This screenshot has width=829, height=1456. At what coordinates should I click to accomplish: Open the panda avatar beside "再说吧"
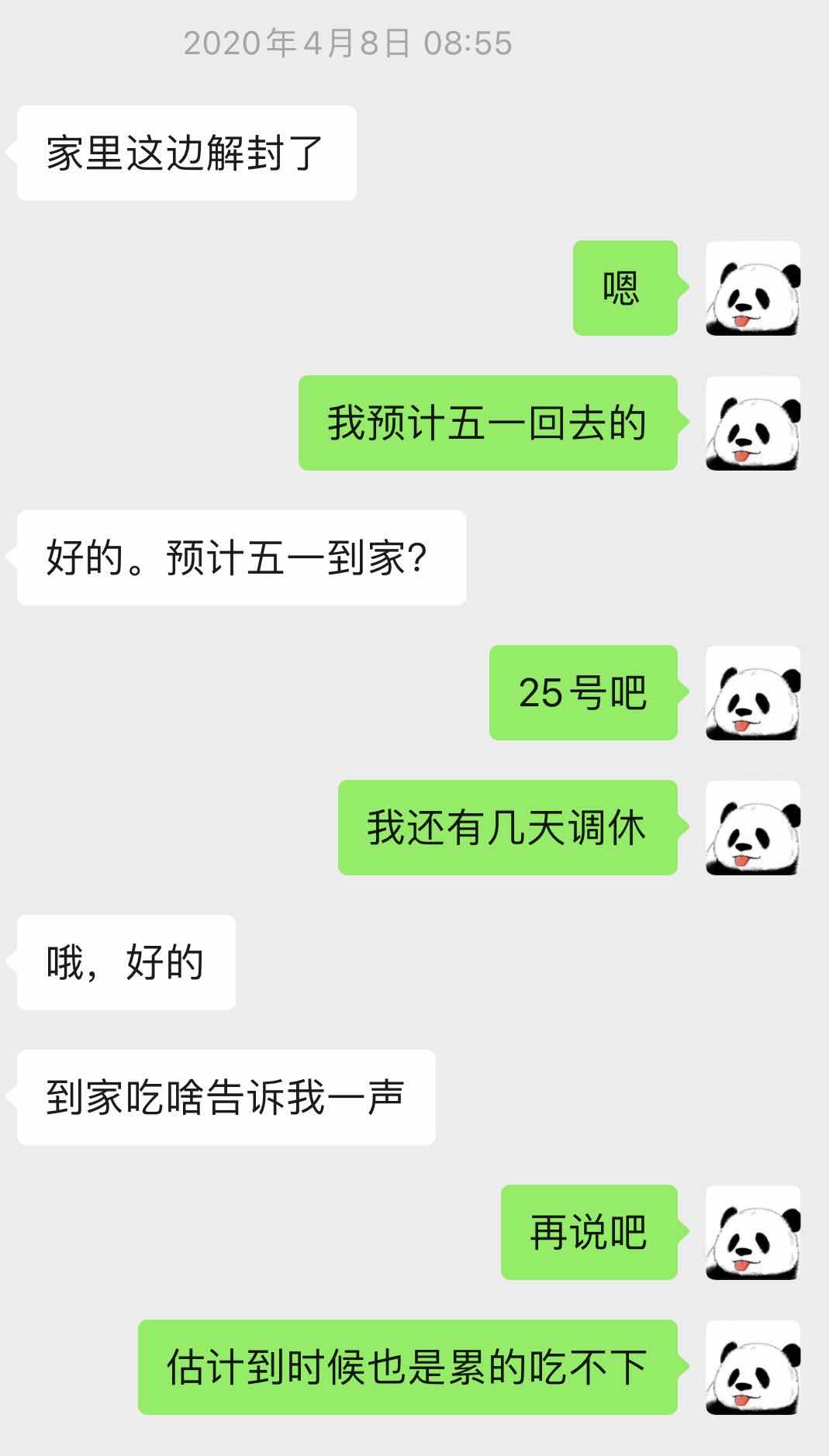pyautogui.click(x=752, y=1233)
